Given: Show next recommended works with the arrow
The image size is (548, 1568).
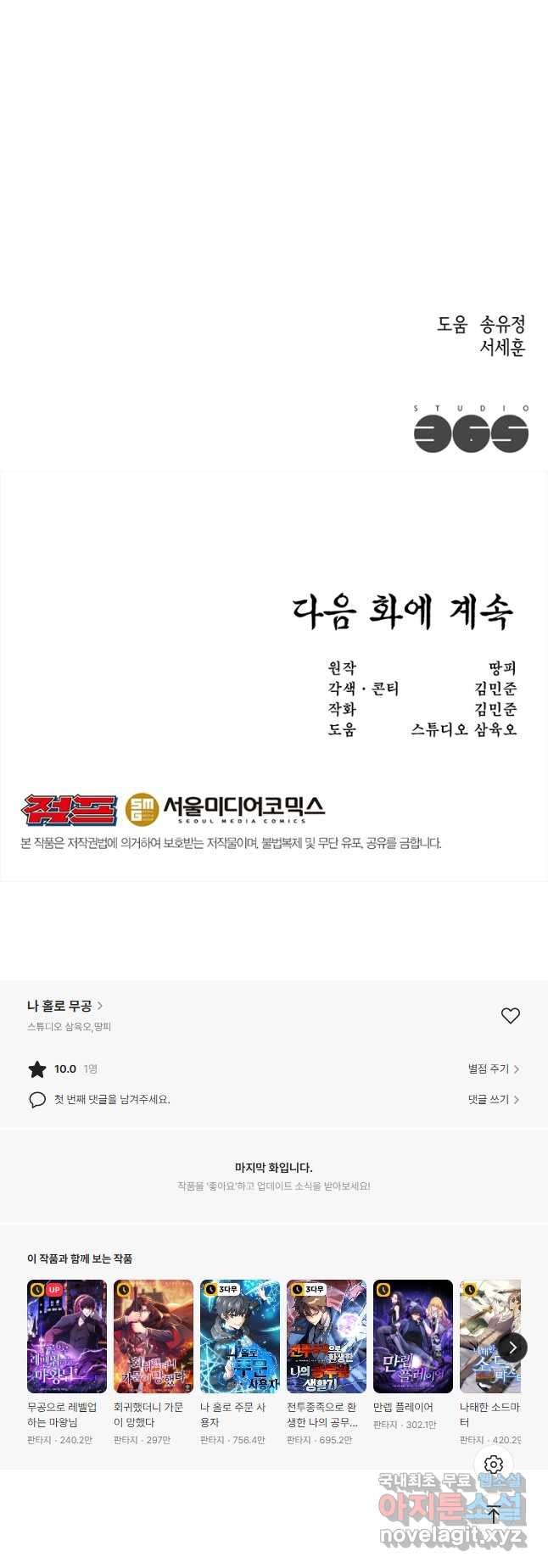Looking at the screenshot, I should pos(512,1347).
